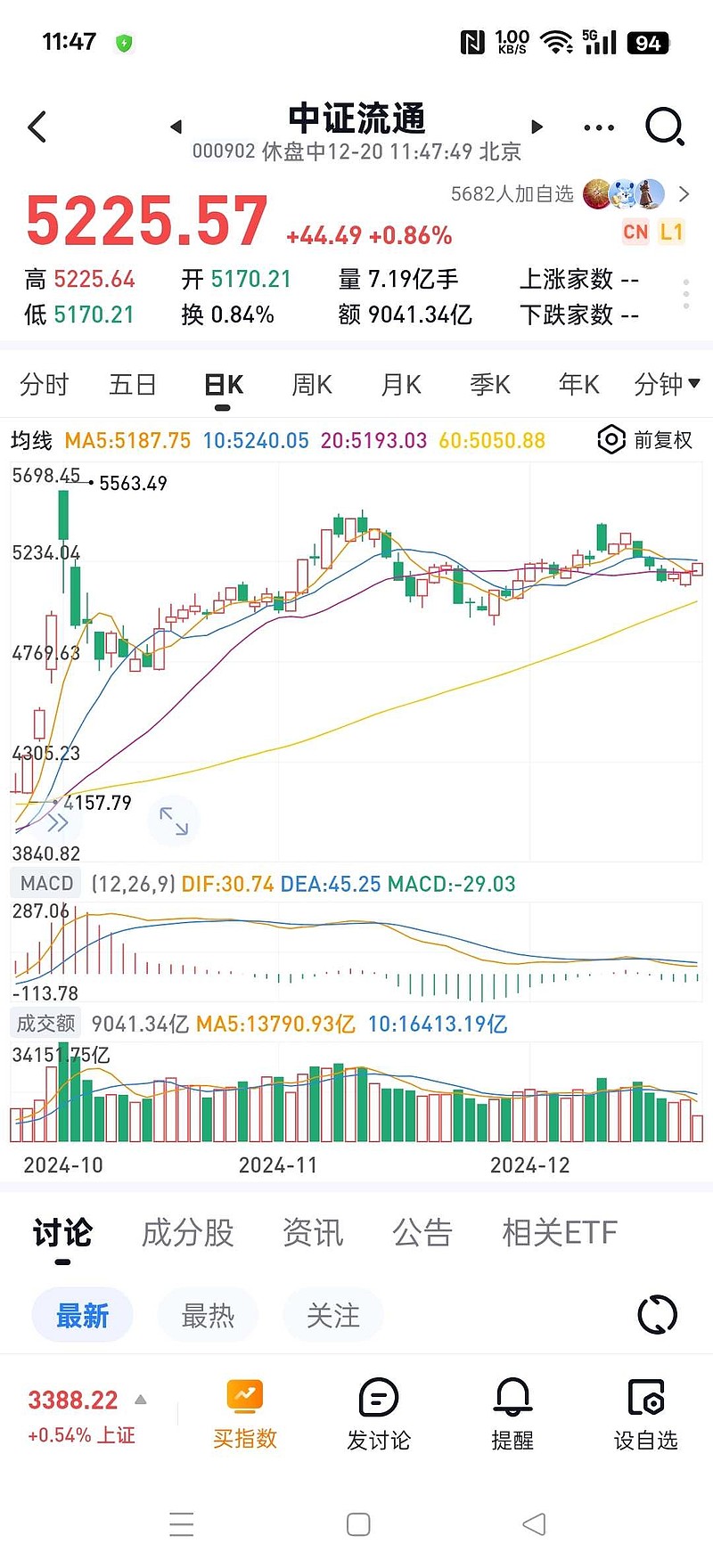Switch to the 相关ETF tab
Screen dimensions: 713x1568
560,1233
